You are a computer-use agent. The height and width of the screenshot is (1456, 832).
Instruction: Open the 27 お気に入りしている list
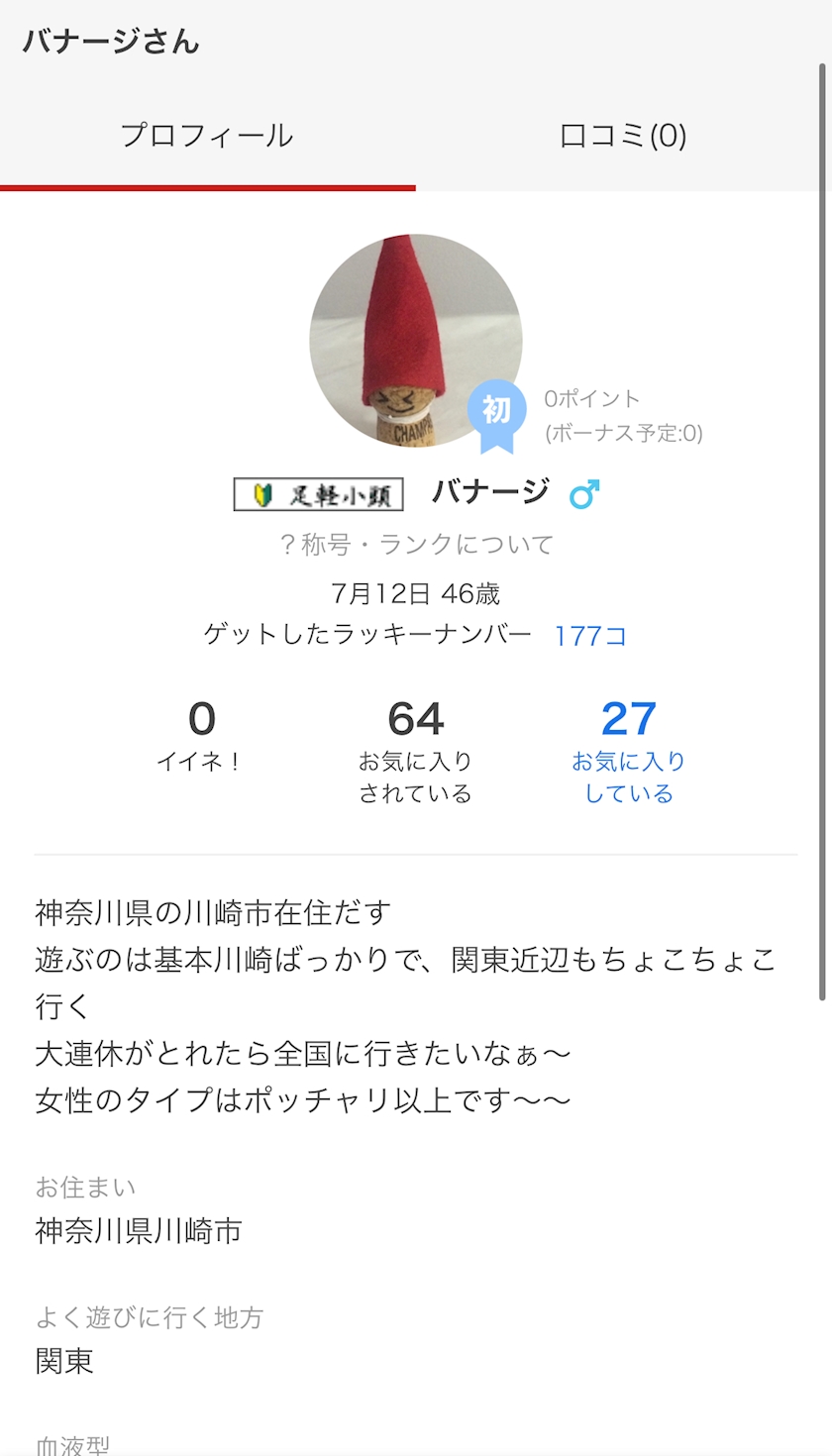pyautogui.click(x=628, y=751)
